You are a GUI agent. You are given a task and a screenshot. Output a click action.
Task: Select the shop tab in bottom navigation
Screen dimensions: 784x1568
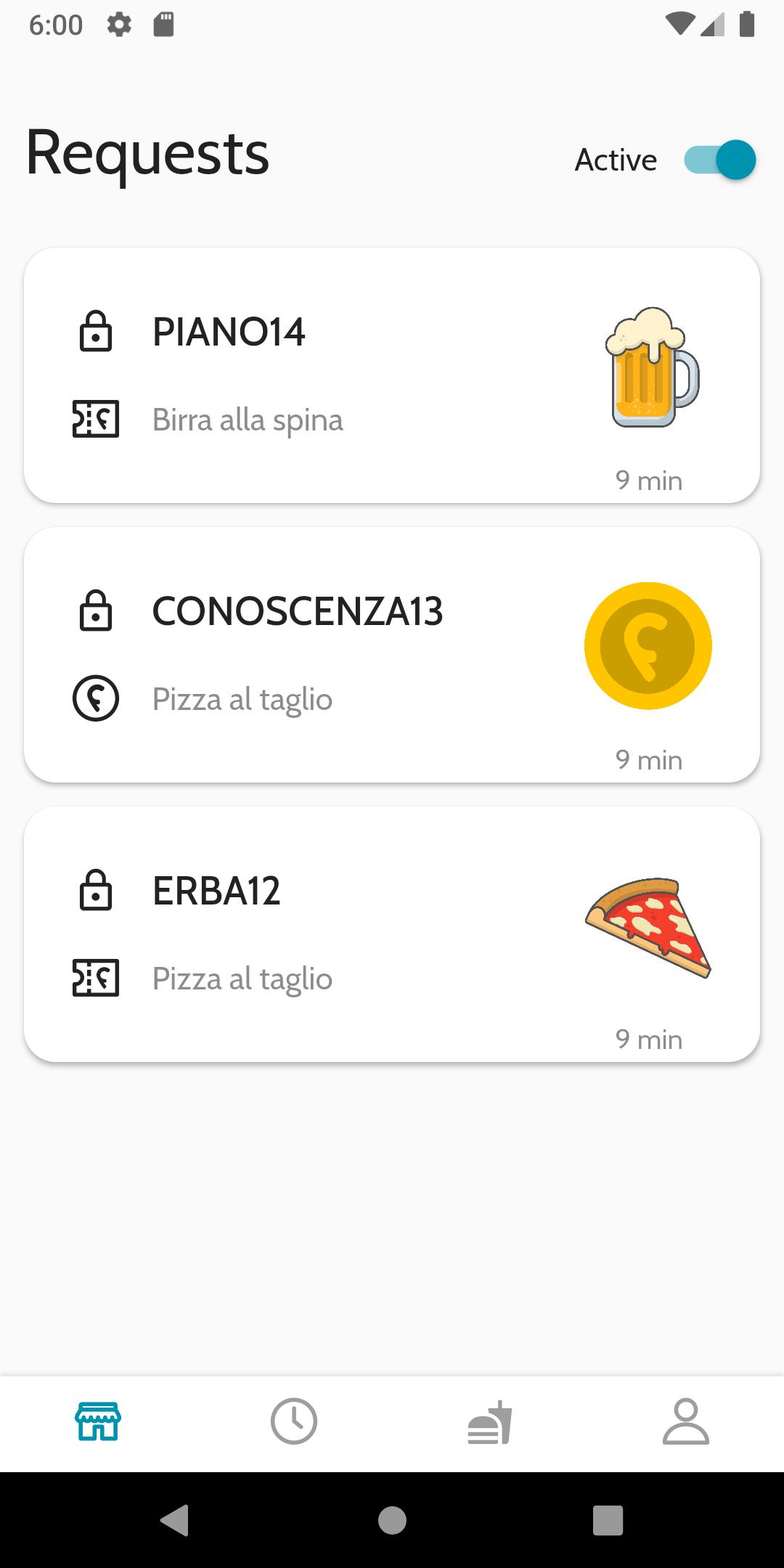tap(98, 1421)
